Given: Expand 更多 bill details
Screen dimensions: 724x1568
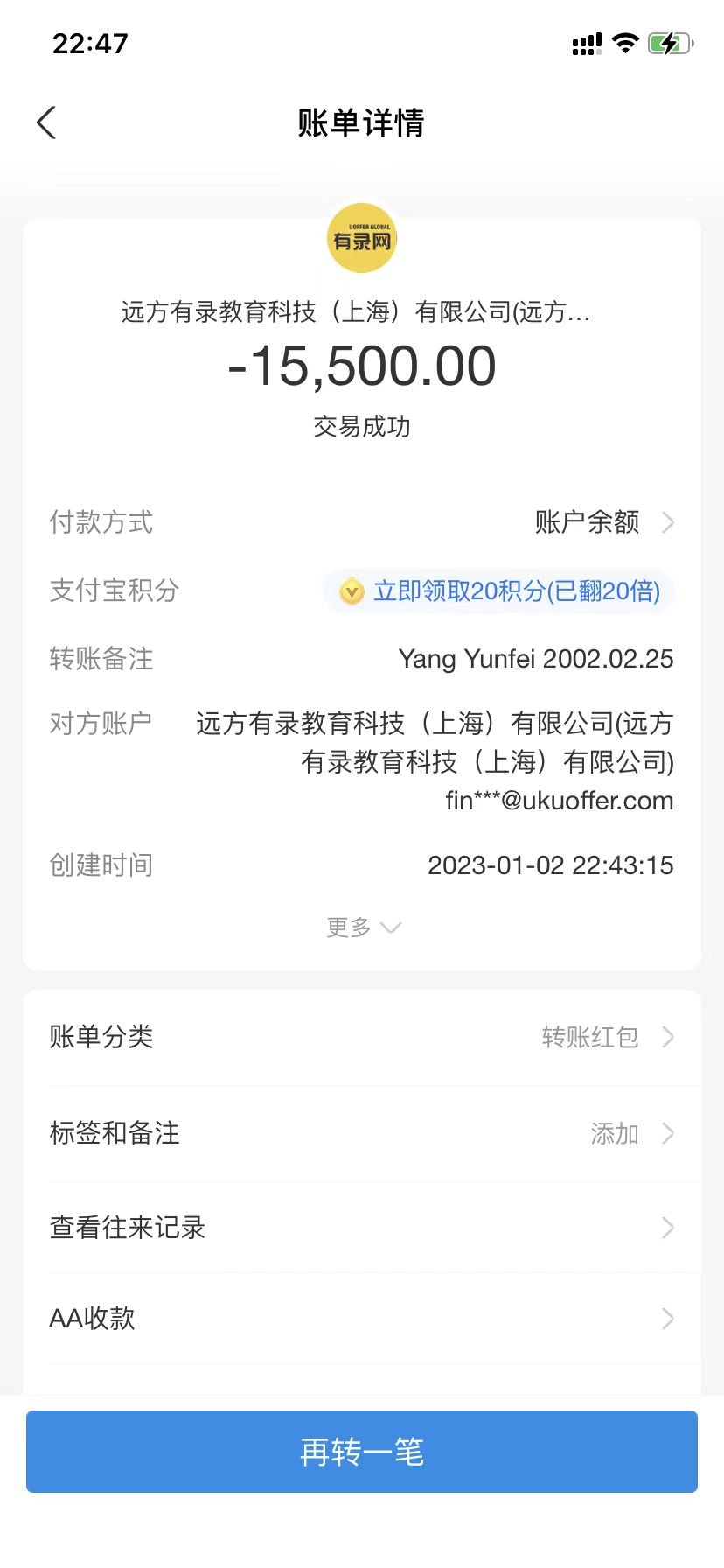Looking at the screenshot, I should [362, 927].
